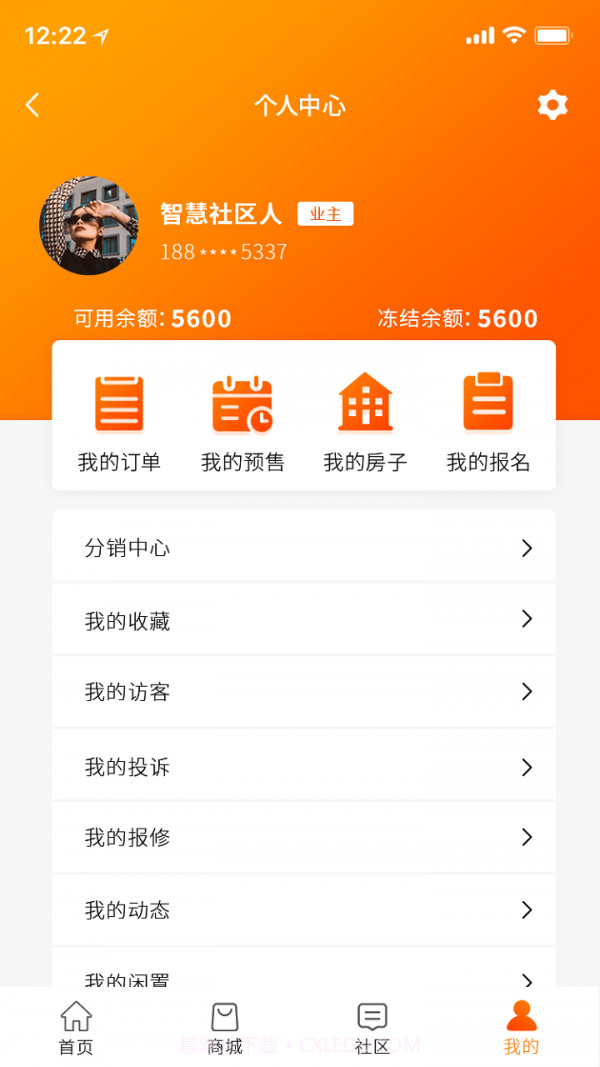The height and width of the screenshot is (1067, 600).
Task: Tap the profile avatar photo
Action: (x=89, y=226)
